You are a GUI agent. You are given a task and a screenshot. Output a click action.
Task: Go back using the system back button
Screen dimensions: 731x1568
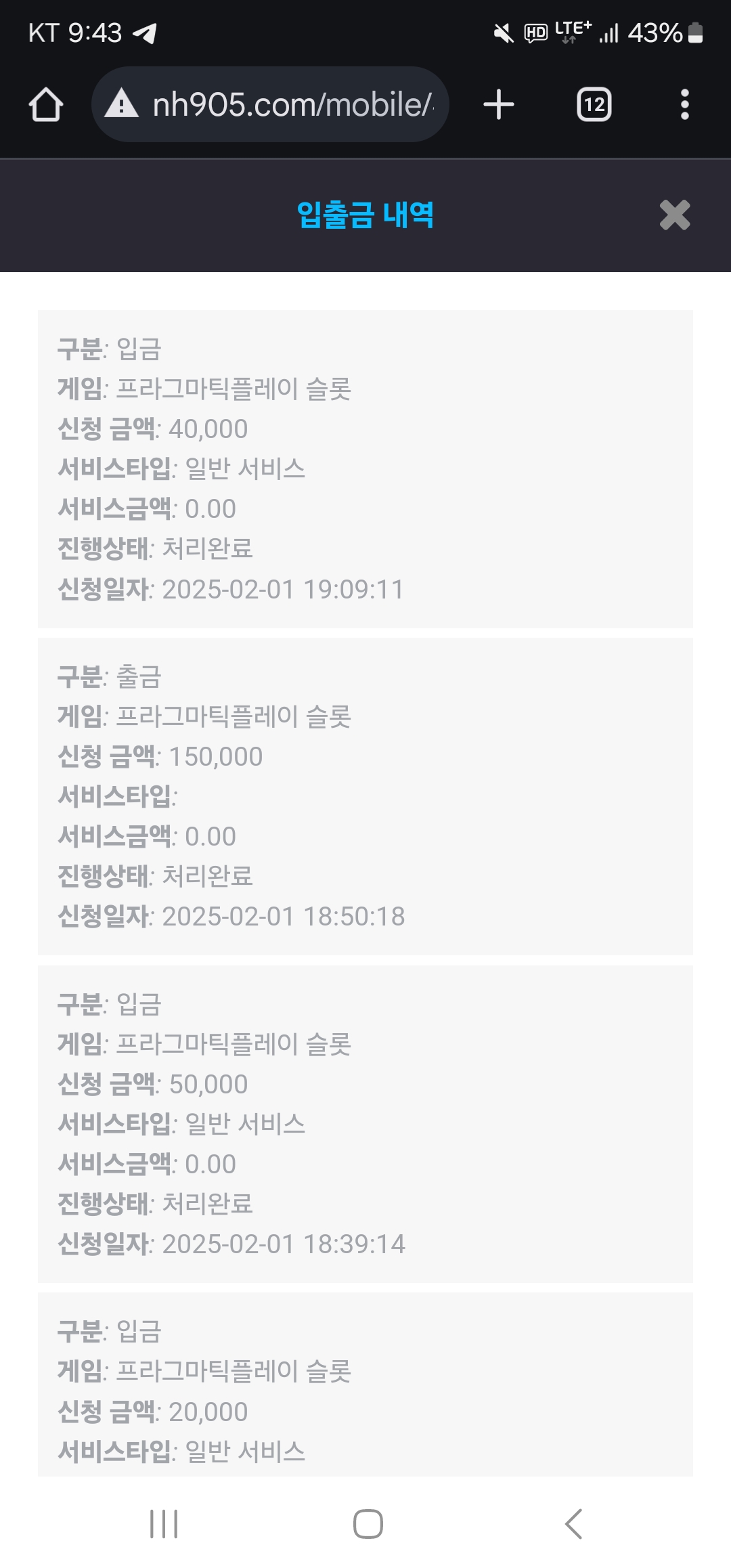pyautogui.click(x=573, y=1524)
